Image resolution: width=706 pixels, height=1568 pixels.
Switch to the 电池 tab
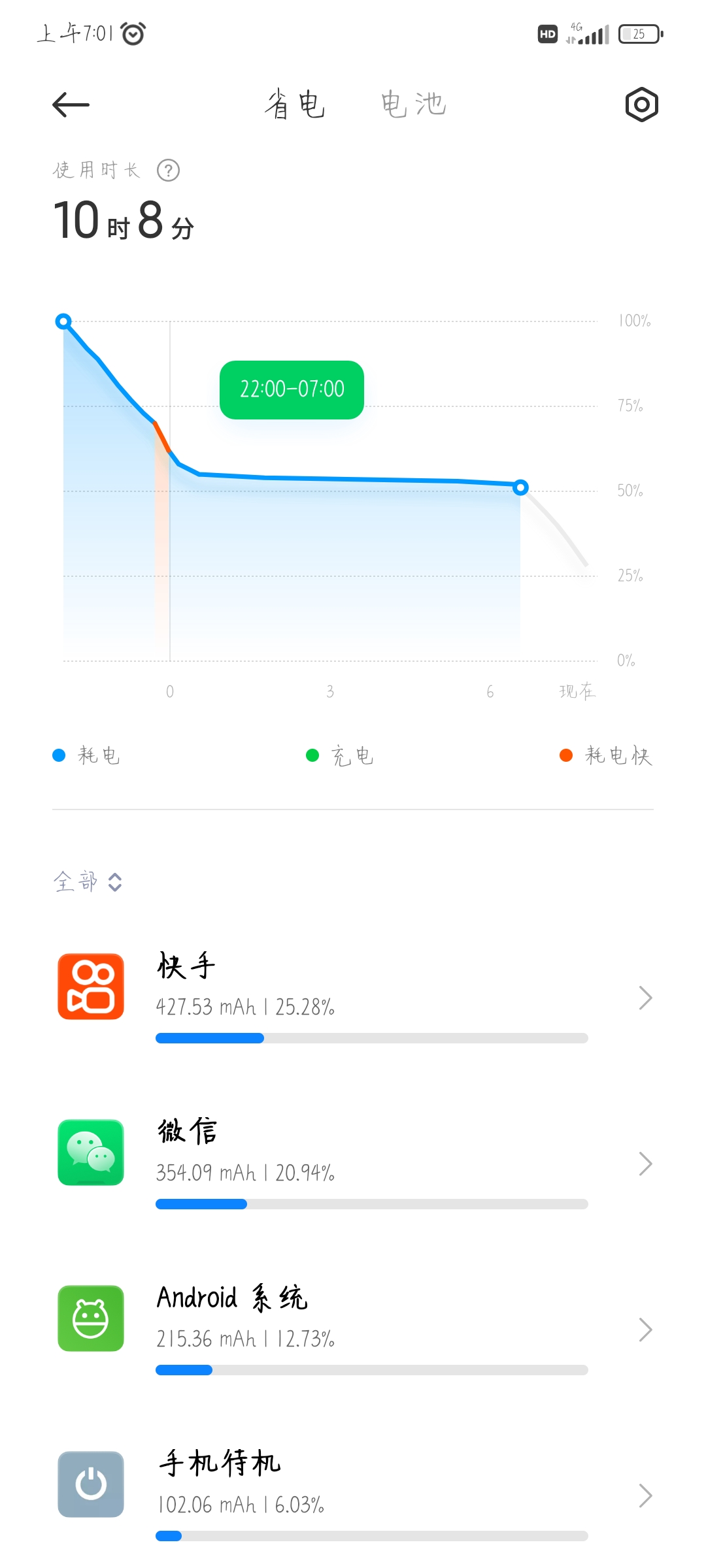(413, 105)
